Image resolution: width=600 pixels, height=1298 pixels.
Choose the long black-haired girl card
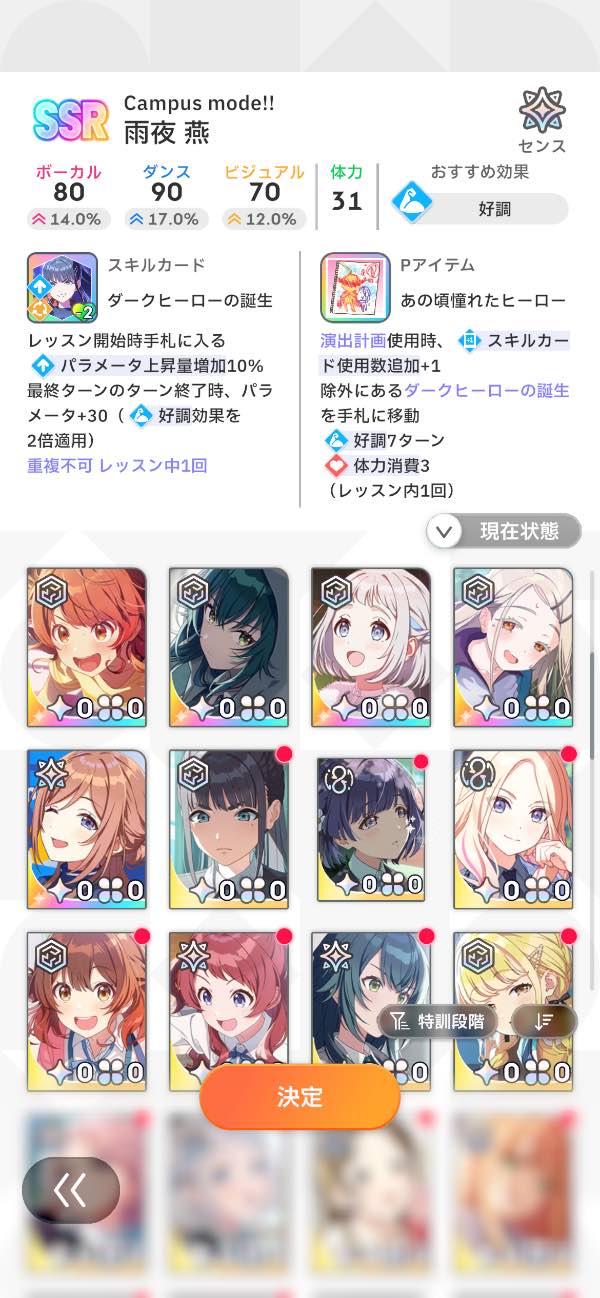[x=229, y=829]
